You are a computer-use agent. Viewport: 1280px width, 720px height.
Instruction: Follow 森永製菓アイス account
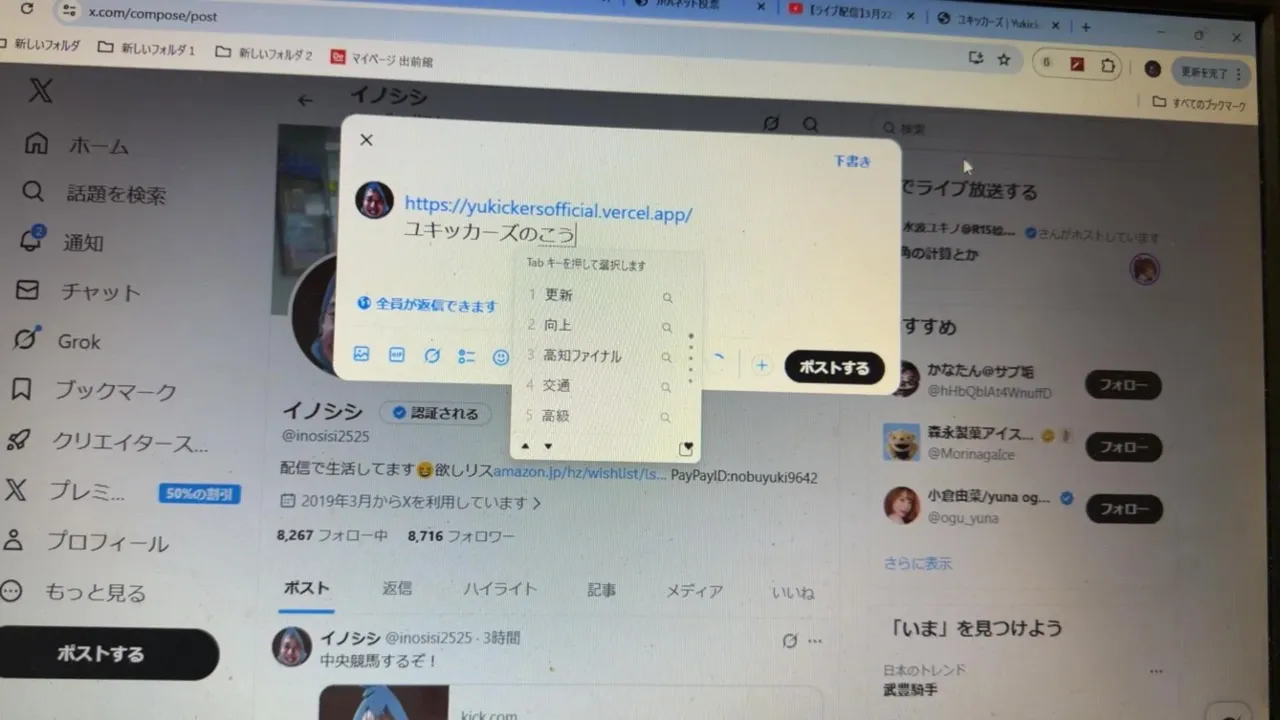coord(1124,446)
